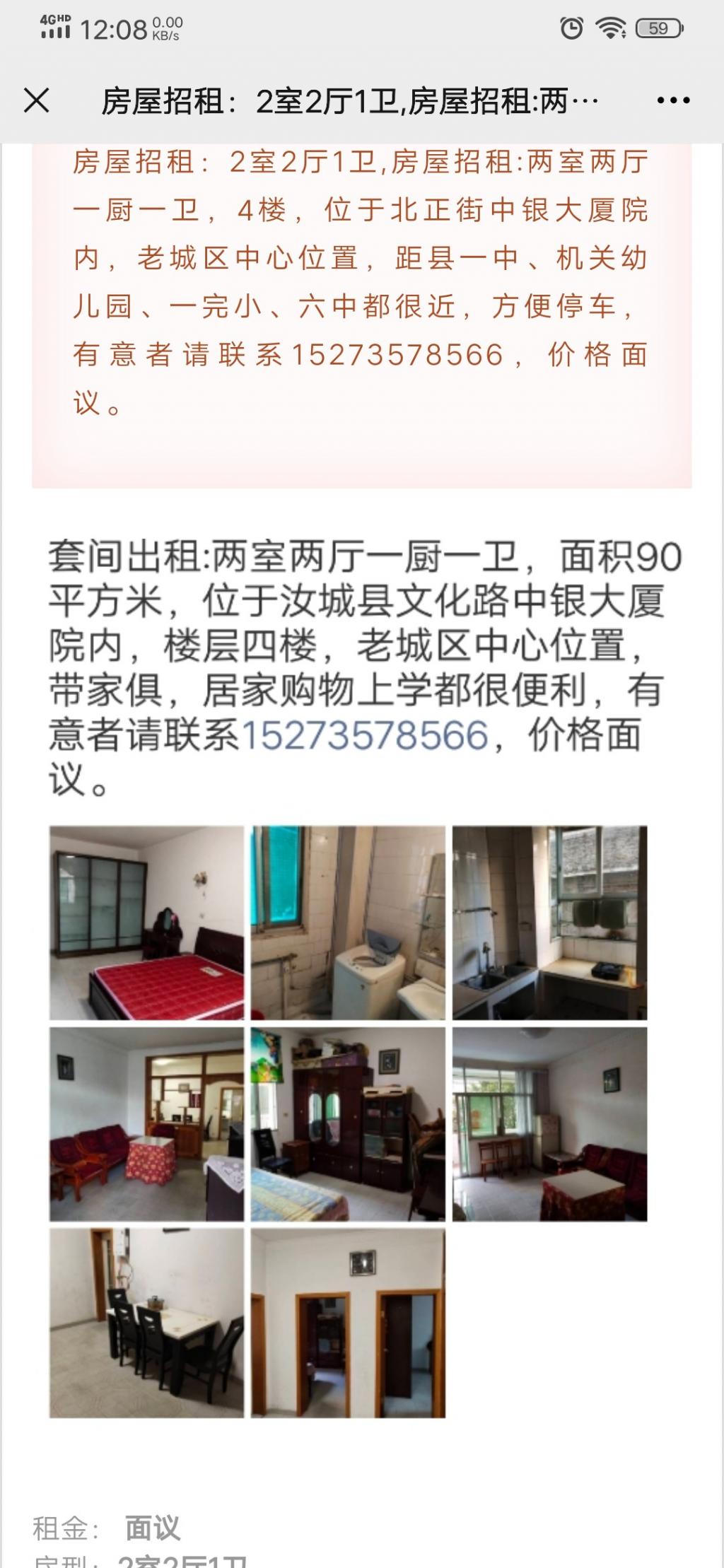Open the three-dot overflow menu
This screenshot has height=1568, width=724.
point(672,101)
